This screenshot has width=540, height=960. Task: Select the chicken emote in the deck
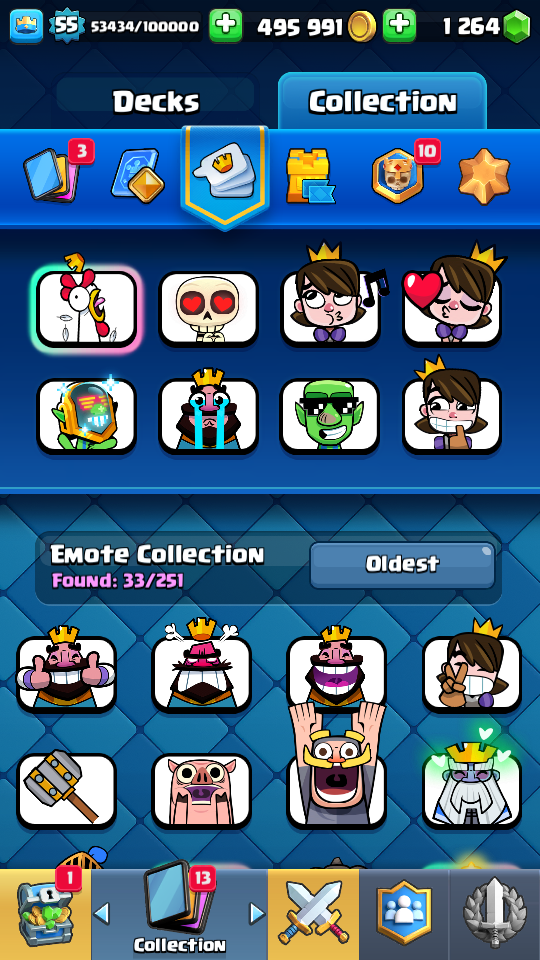(x=86, y=303)
